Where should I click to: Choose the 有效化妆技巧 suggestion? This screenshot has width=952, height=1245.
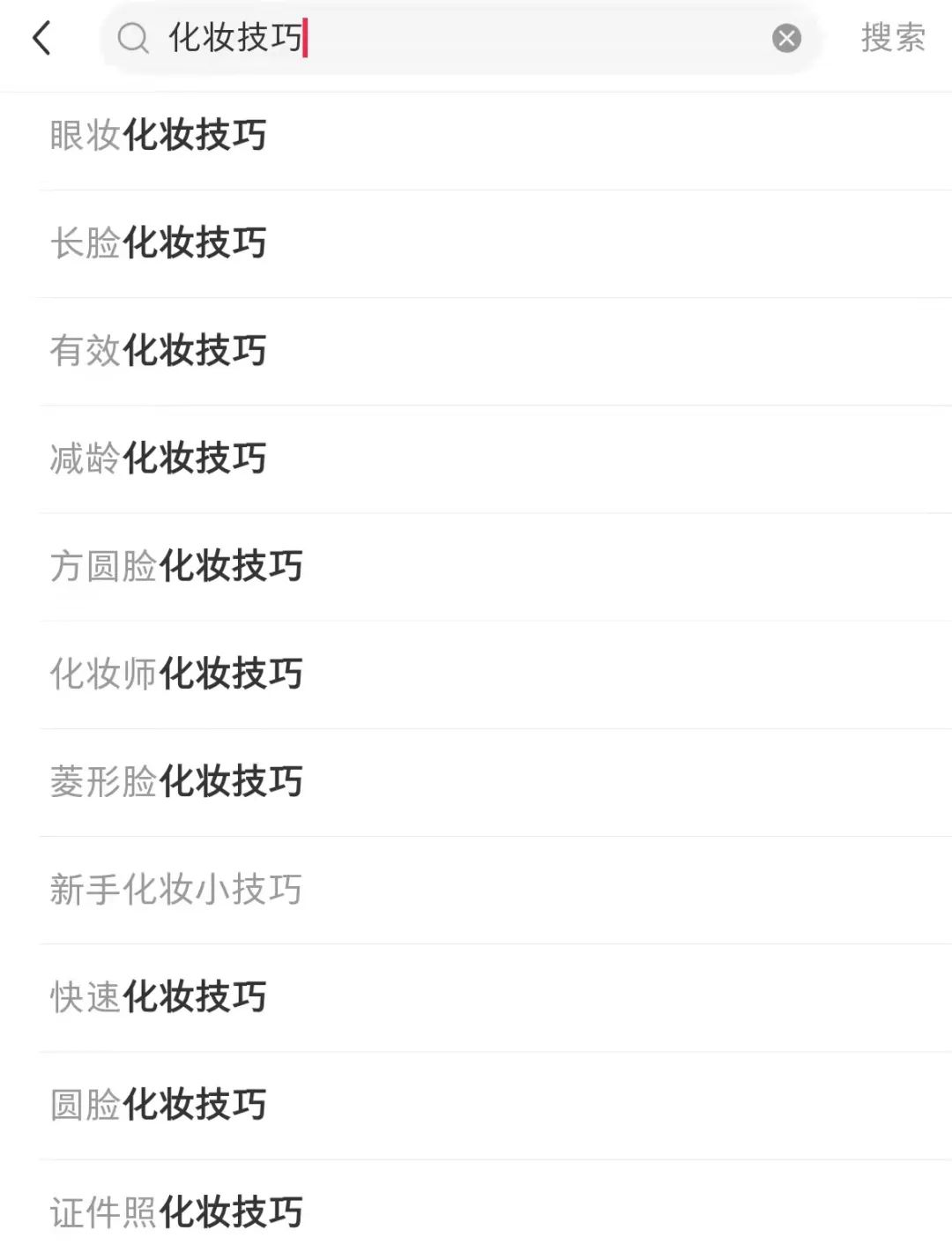(159, 351)
